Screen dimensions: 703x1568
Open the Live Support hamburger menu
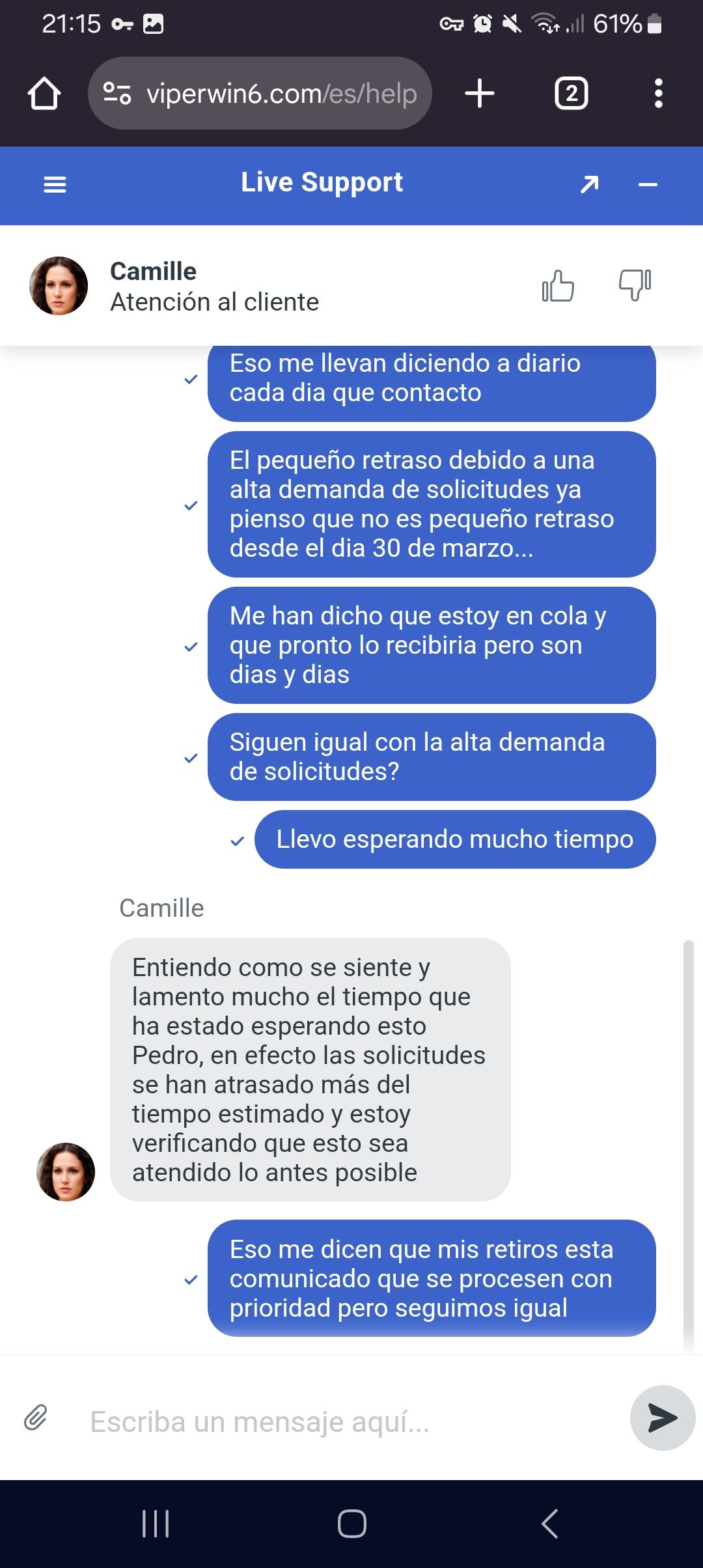(55, 185)
